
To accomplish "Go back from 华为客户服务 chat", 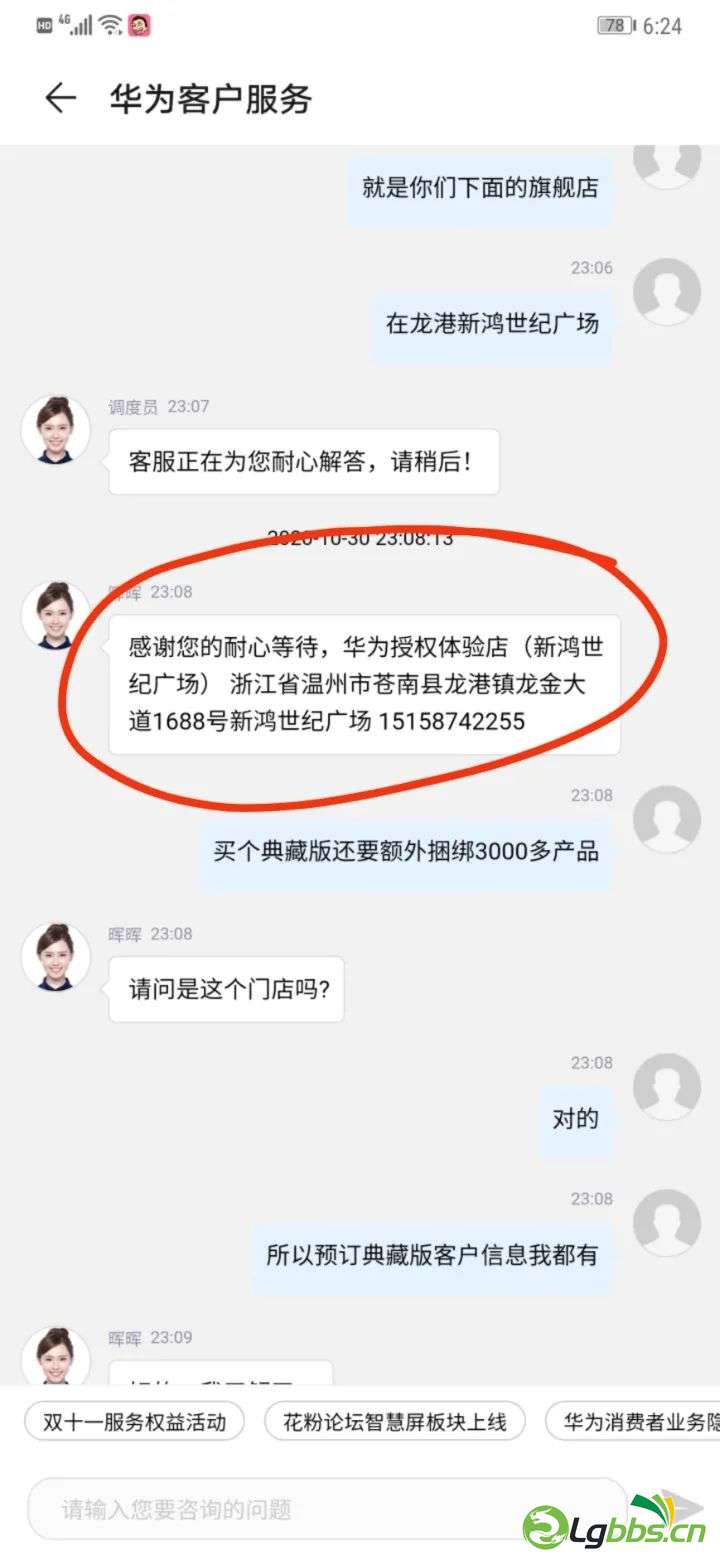I will [60, 98].
